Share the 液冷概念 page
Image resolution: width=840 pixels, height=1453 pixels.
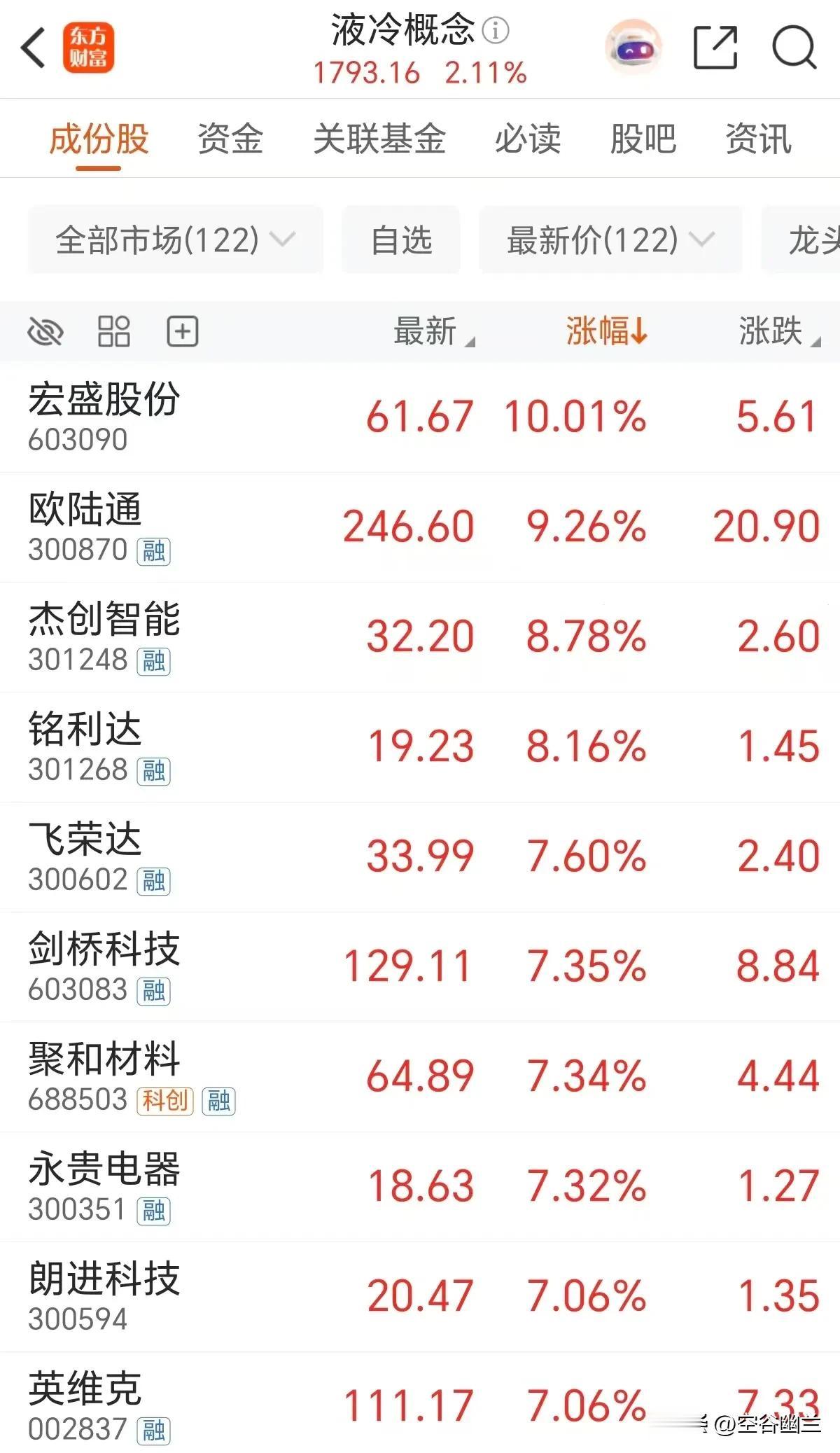point(715,48)
